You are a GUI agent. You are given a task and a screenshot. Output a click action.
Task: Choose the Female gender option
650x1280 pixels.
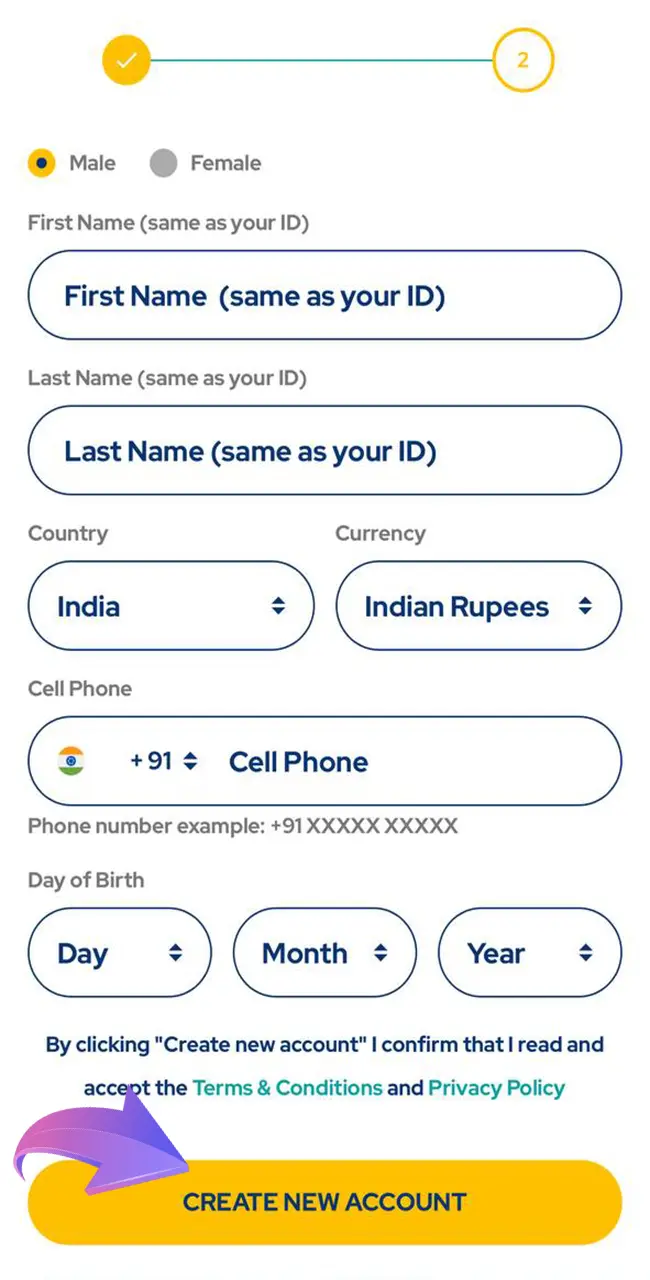tap(163, 163)
